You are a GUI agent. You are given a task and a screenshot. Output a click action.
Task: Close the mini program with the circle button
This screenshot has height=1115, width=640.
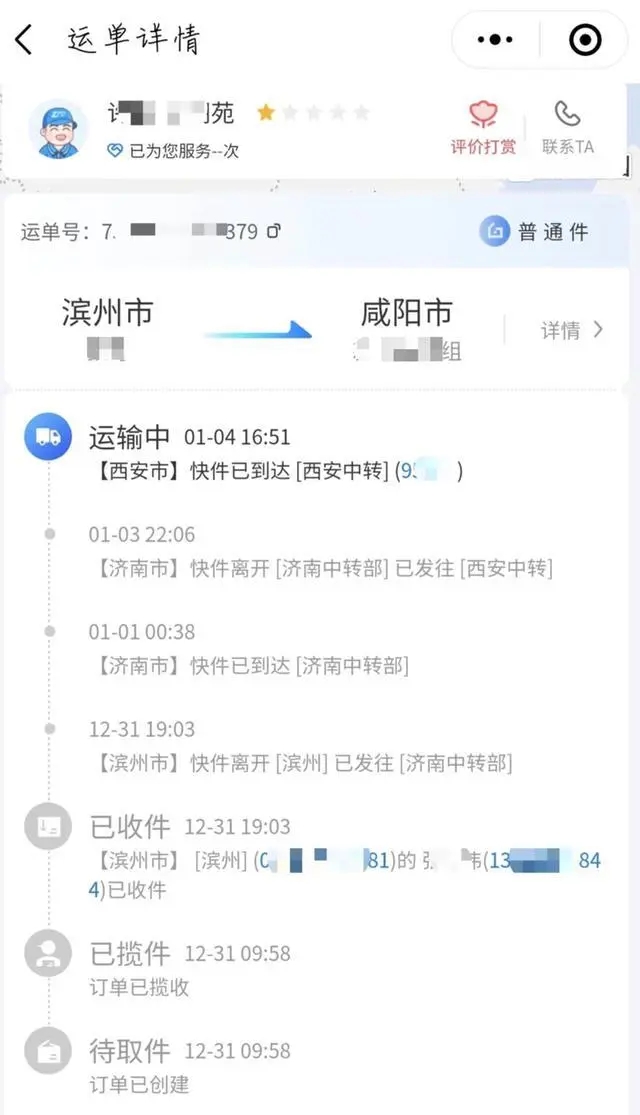585,40
